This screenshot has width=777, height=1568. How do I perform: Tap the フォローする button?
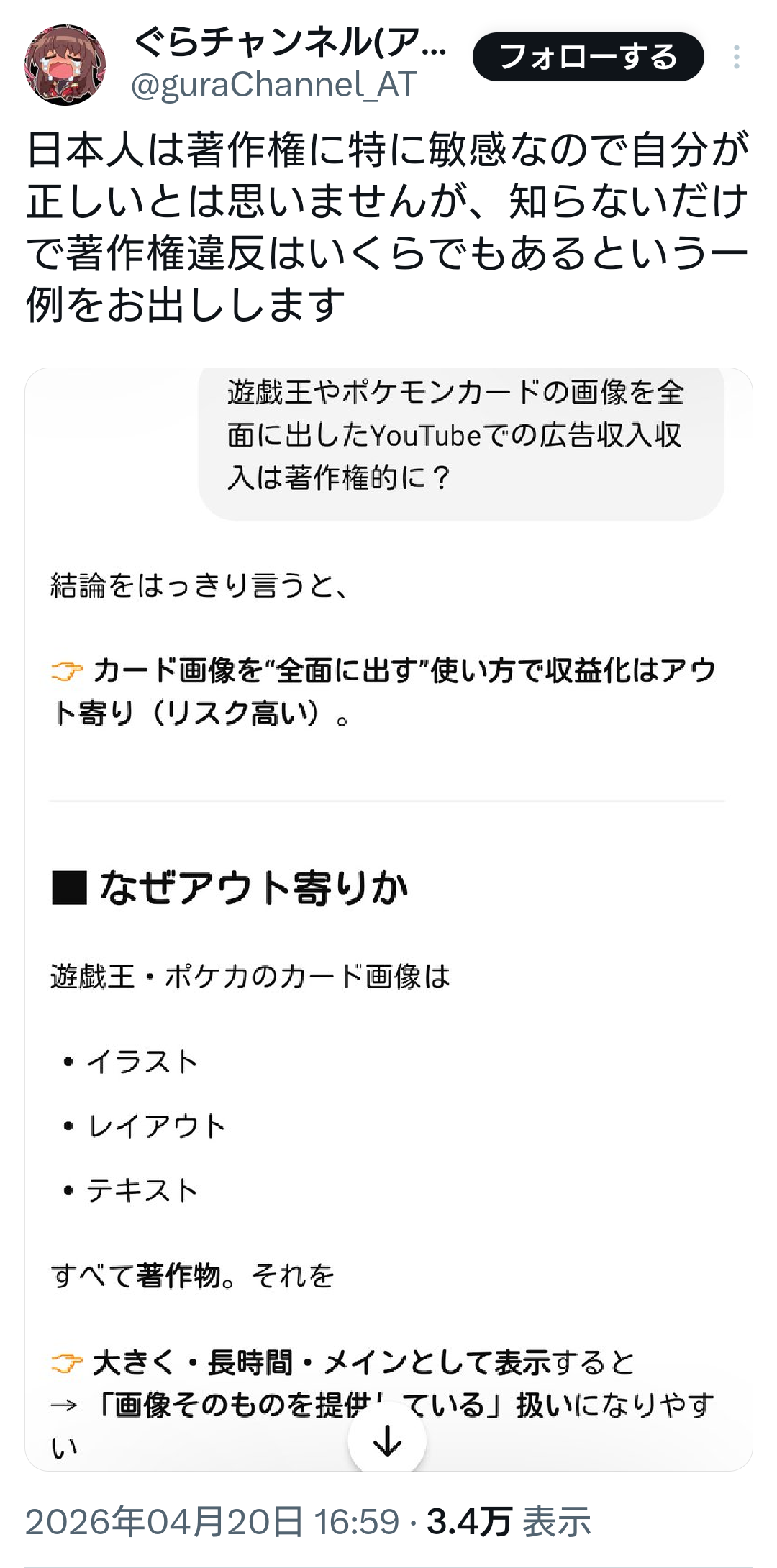[x=588, y=57]
